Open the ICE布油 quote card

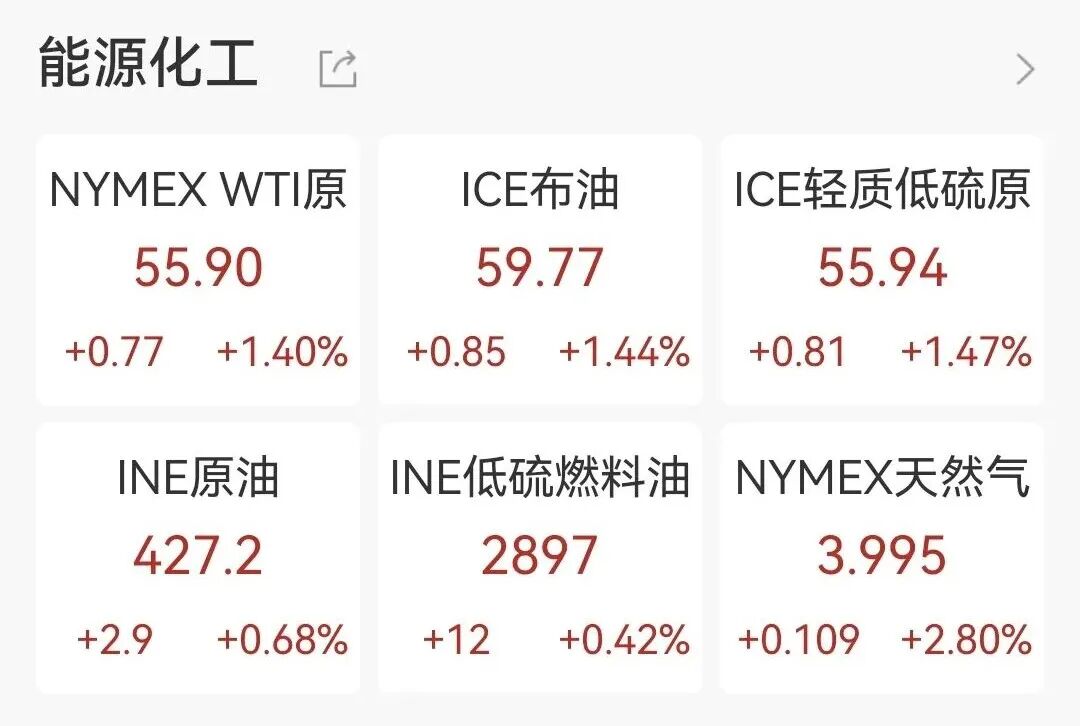(540, 270)
